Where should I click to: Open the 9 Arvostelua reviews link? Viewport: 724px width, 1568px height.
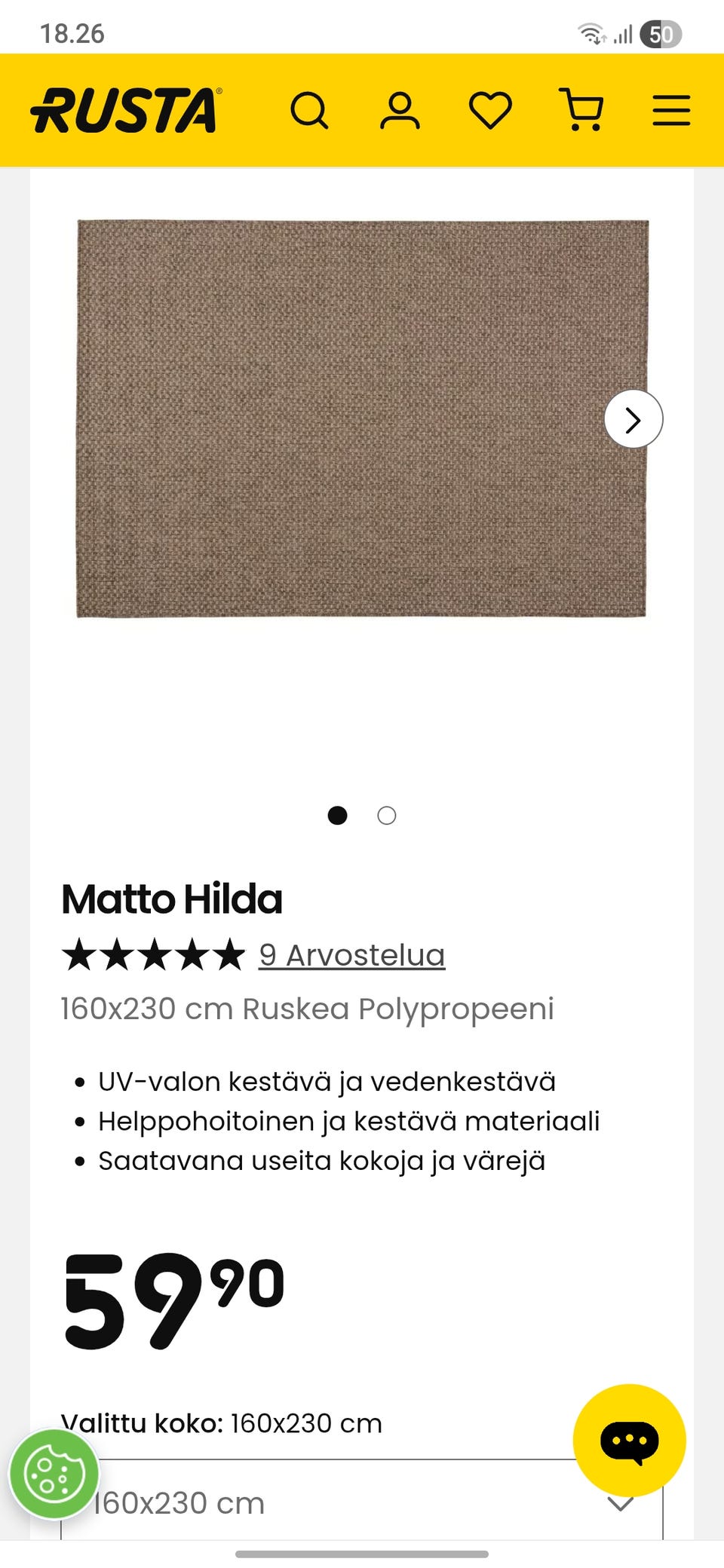click(x=351, y=954)
